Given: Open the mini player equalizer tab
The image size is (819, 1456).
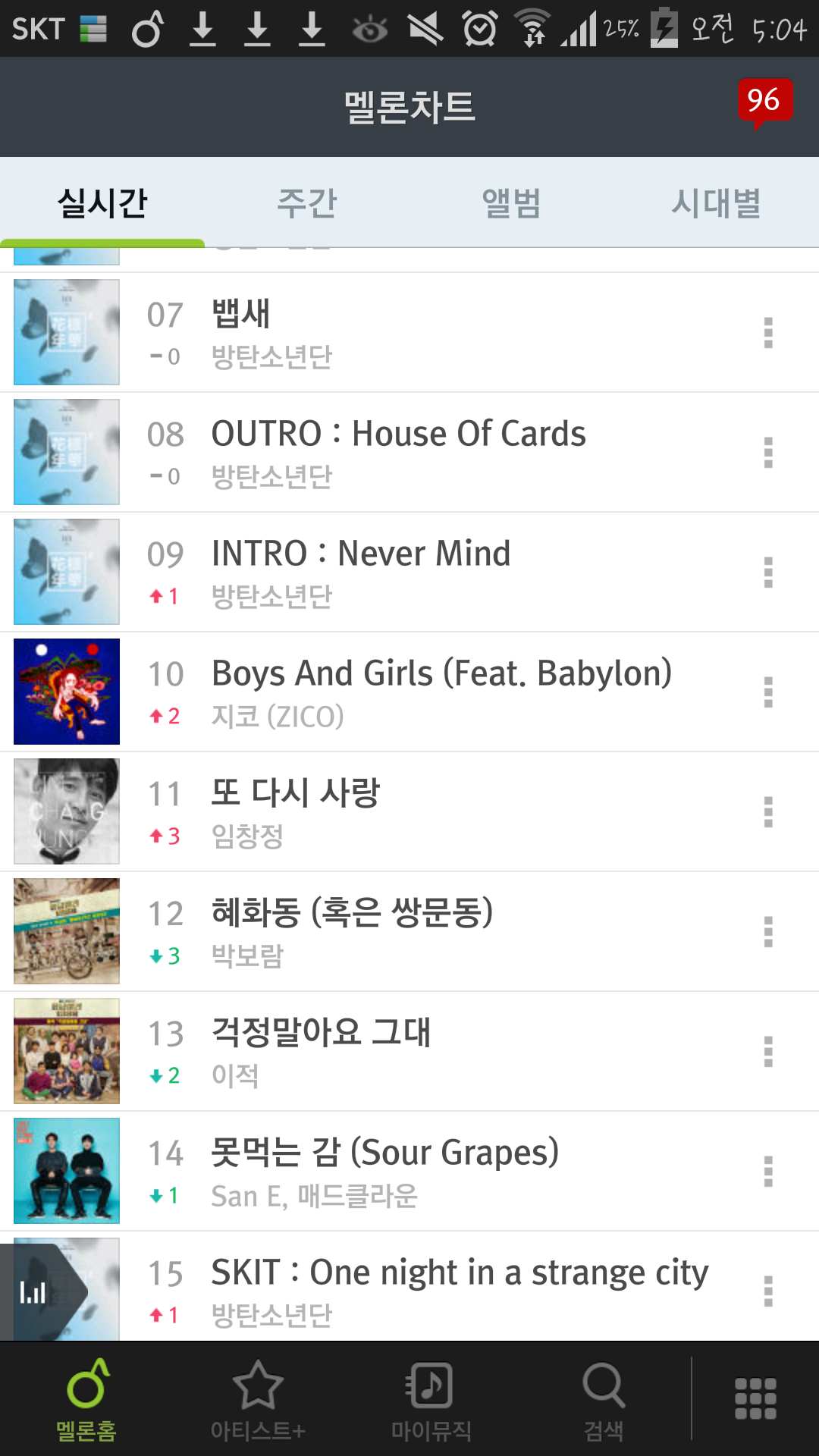Looking at the screenshot, I should [34, 1291].
